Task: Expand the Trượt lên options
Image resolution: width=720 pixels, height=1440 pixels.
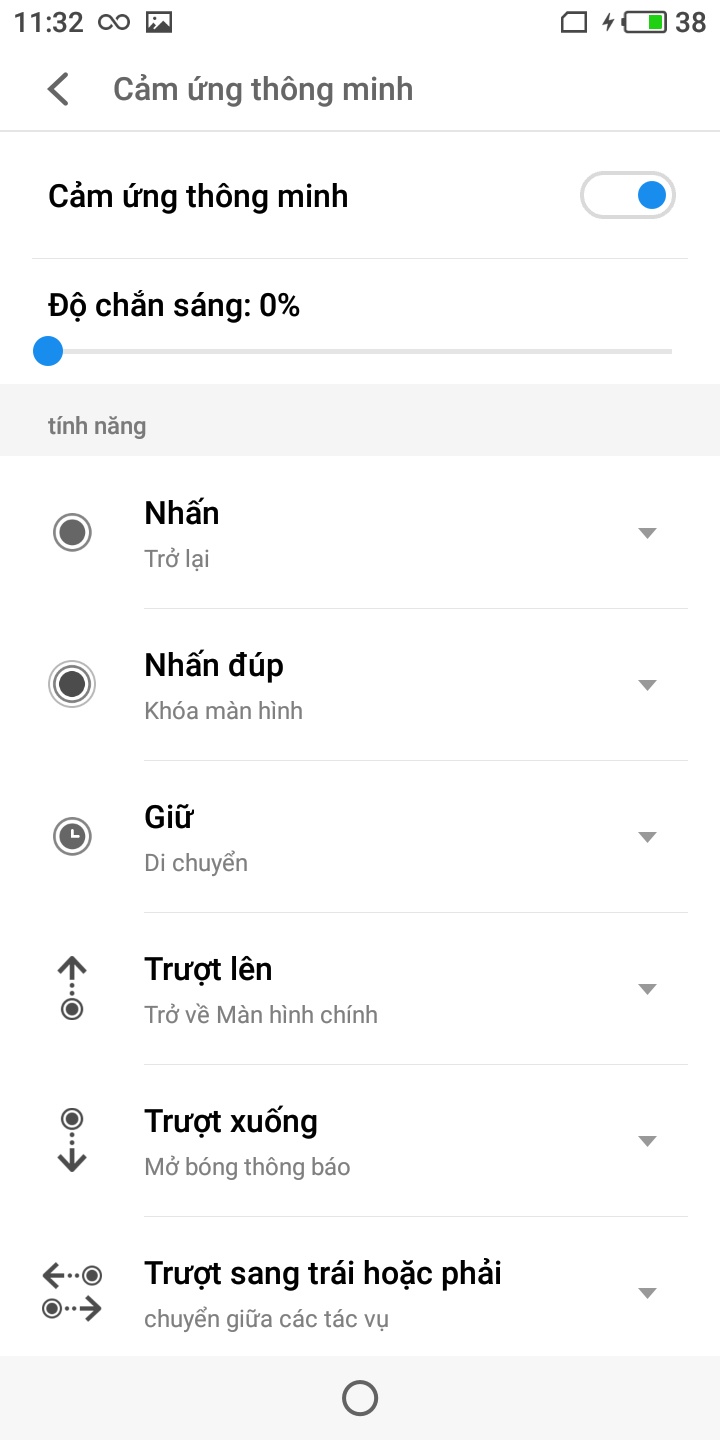Action: click(x=647, y=989)
